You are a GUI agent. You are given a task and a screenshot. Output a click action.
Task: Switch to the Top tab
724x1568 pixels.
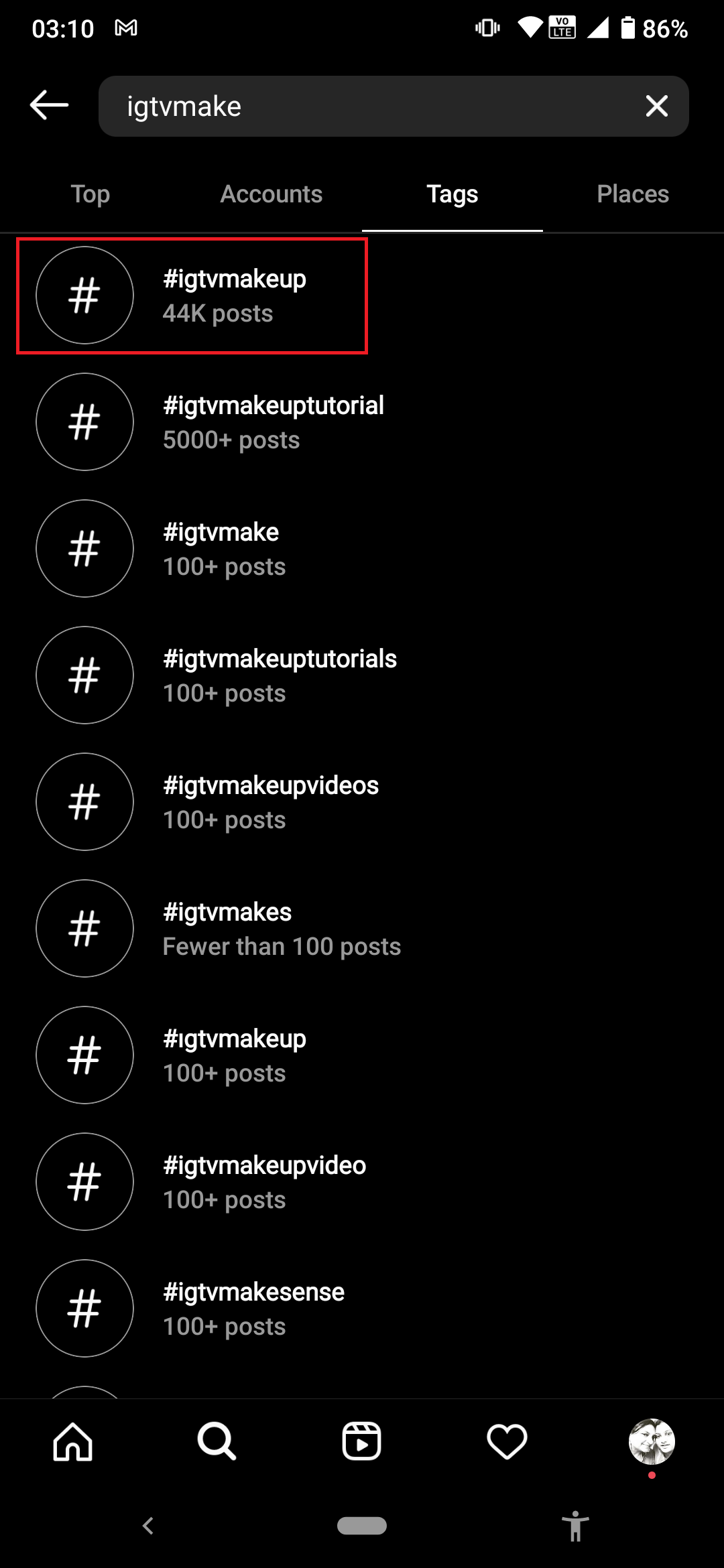(90, 194)
